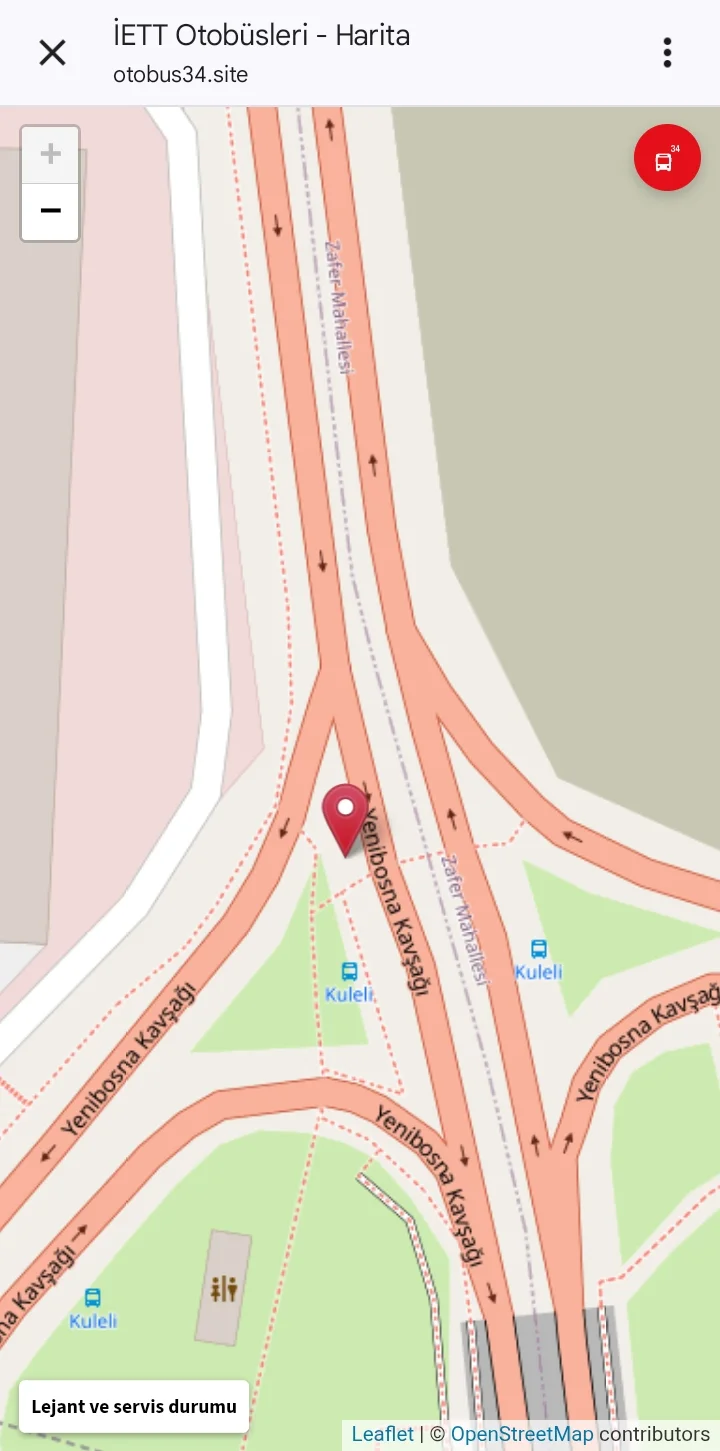Screen dimensions: 720x1451
Task: Zoom out of the map
Action: click(50, 212)
